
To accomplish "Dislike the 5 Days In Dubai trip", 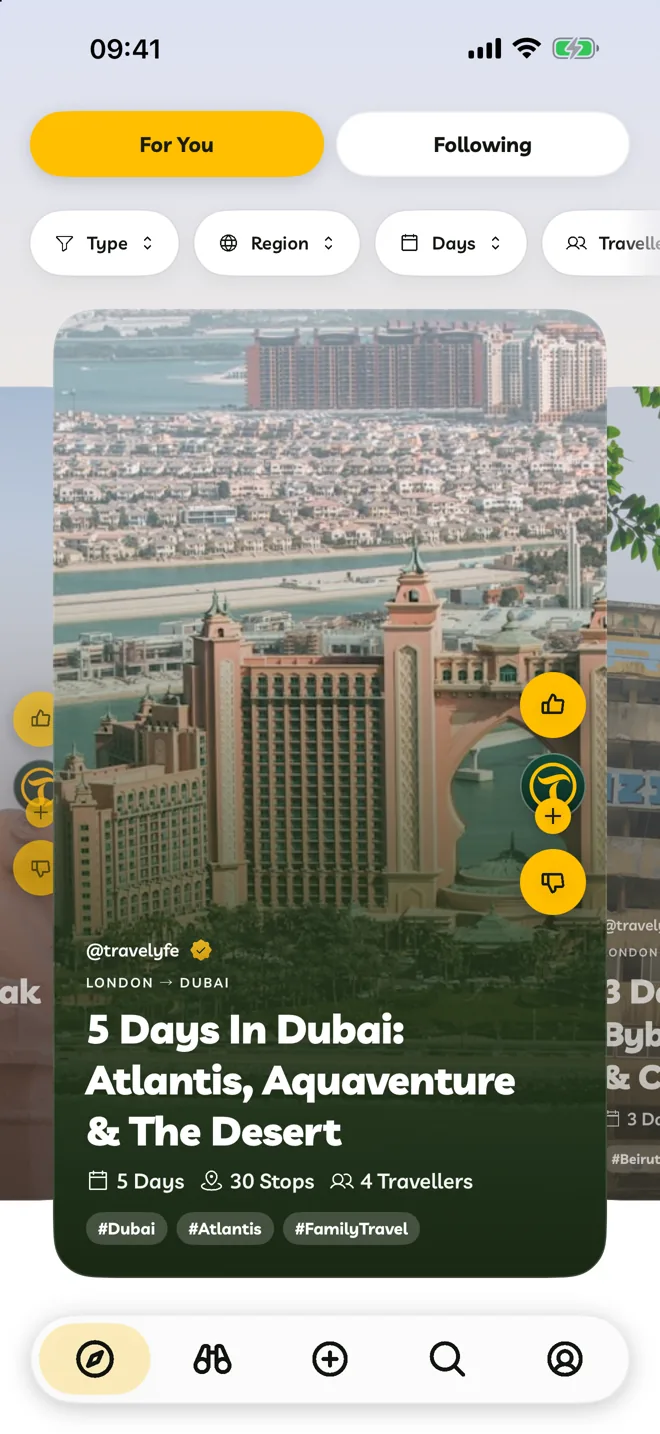I will click(x=553, y=881).
